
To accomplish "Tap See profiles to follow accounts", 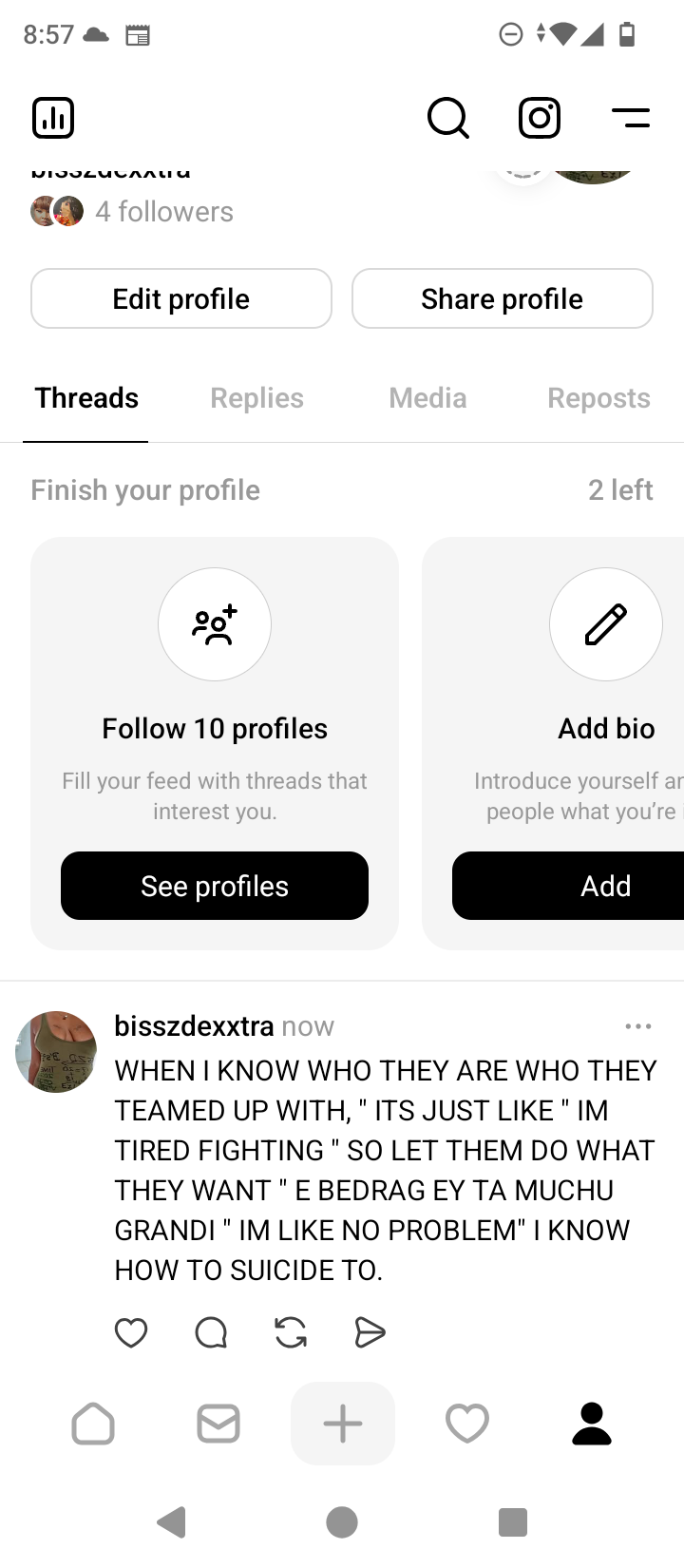I will coord(215,886).
